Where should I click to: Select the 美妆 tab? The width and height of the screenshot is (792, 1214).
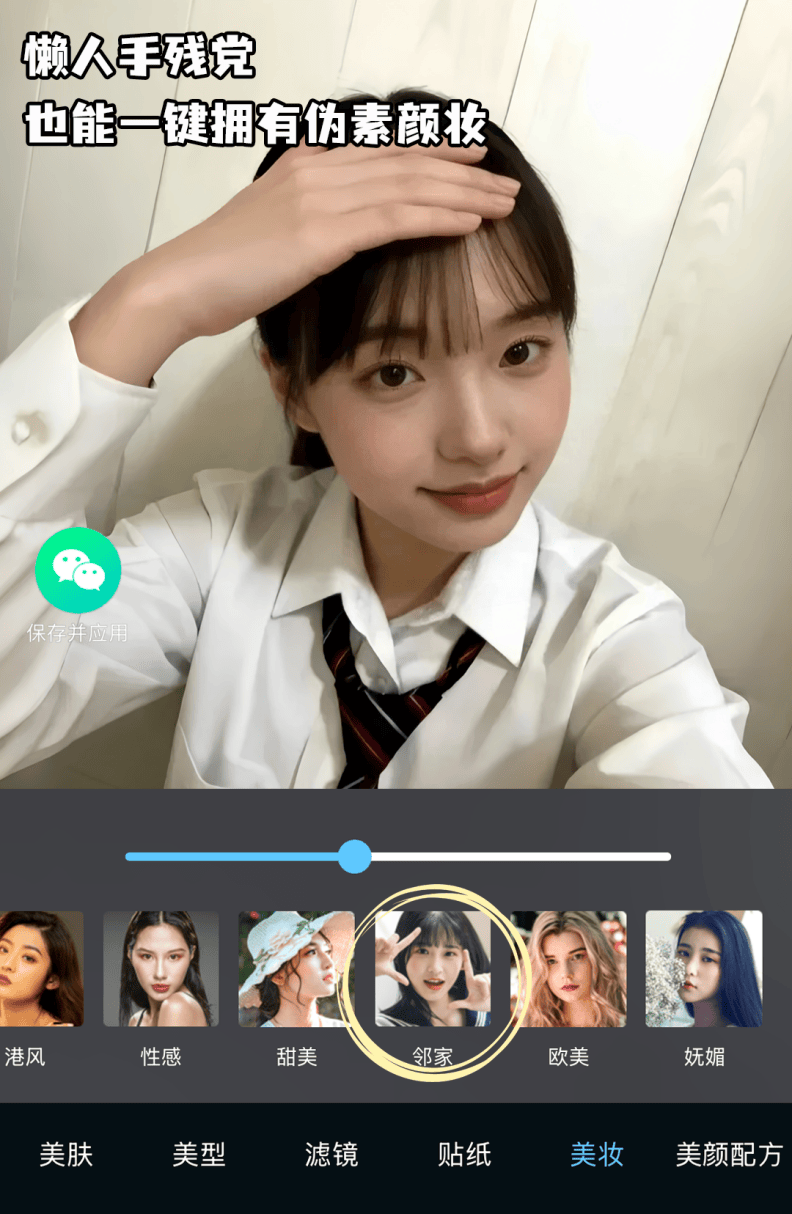(597, 1155)
